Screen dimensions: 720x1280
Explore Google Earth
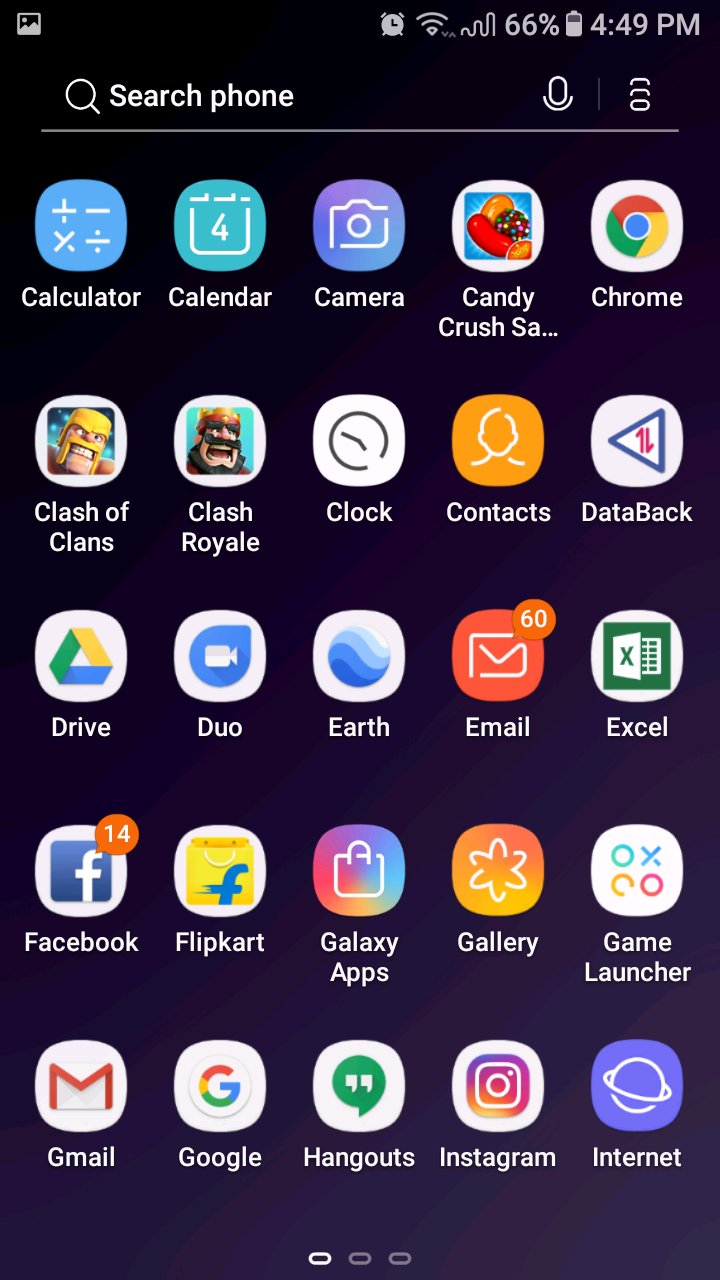point(358,655)
